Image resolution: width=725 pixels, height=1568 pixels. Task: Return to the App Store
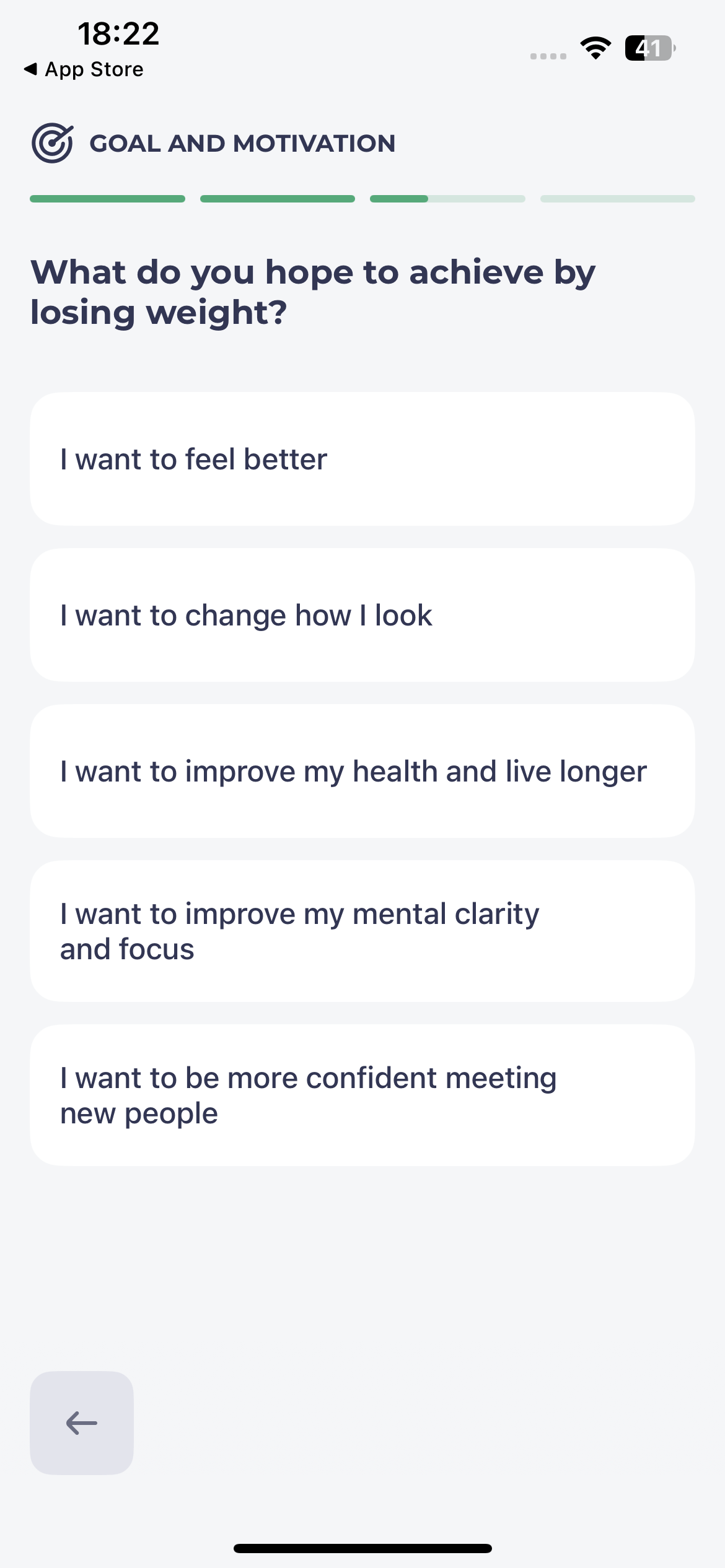[84, 69]
